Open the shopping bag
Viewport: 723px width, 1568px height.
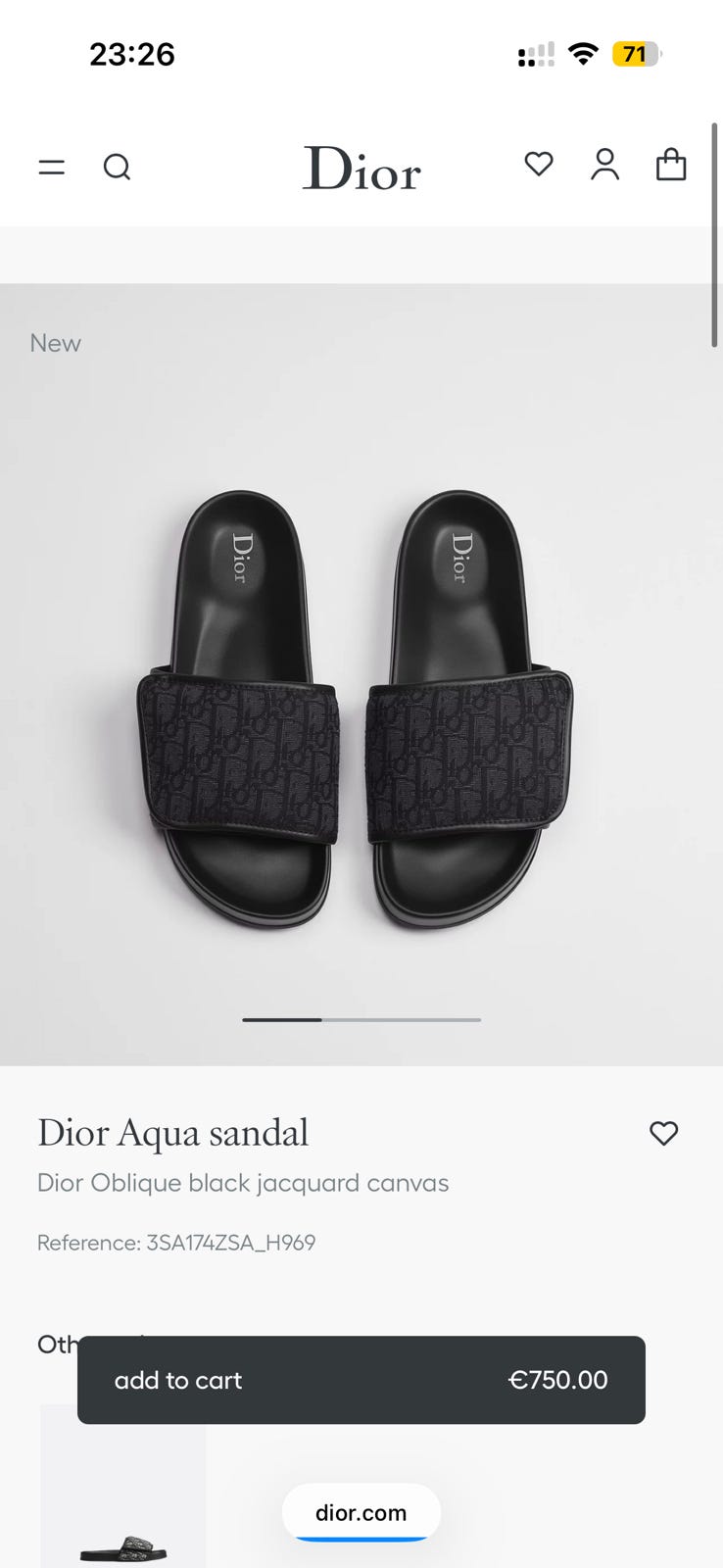(671, 165)
